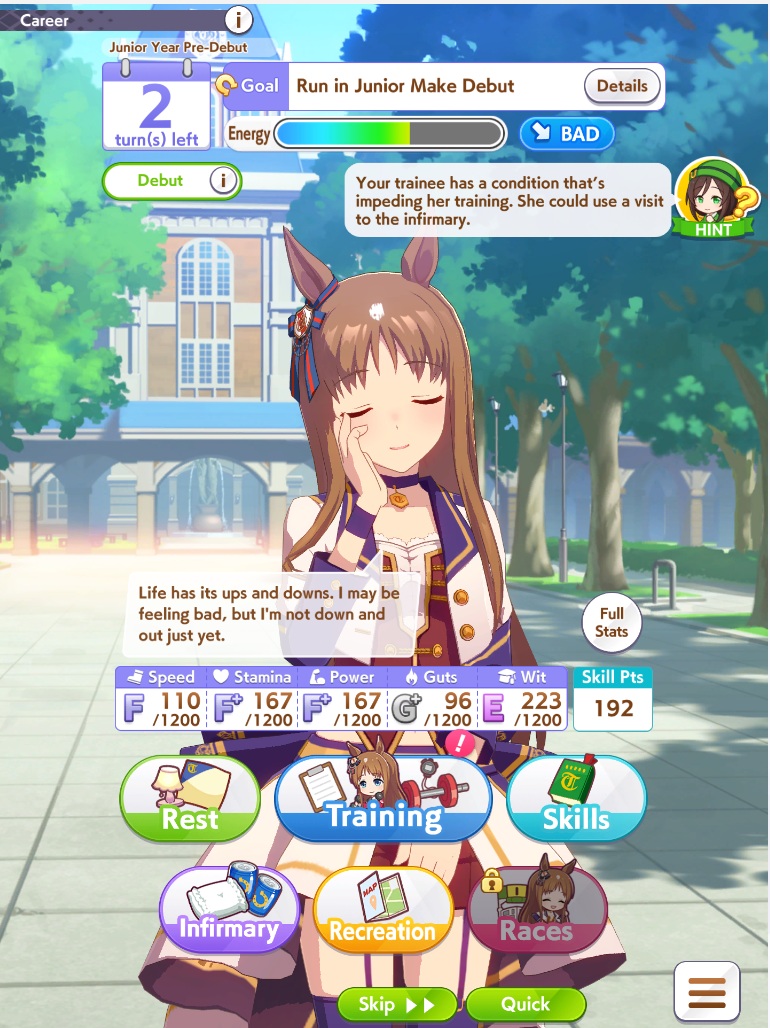The image size is (770, 1028).
Task: Visit the Infirmary
Action: pos(229,912)
